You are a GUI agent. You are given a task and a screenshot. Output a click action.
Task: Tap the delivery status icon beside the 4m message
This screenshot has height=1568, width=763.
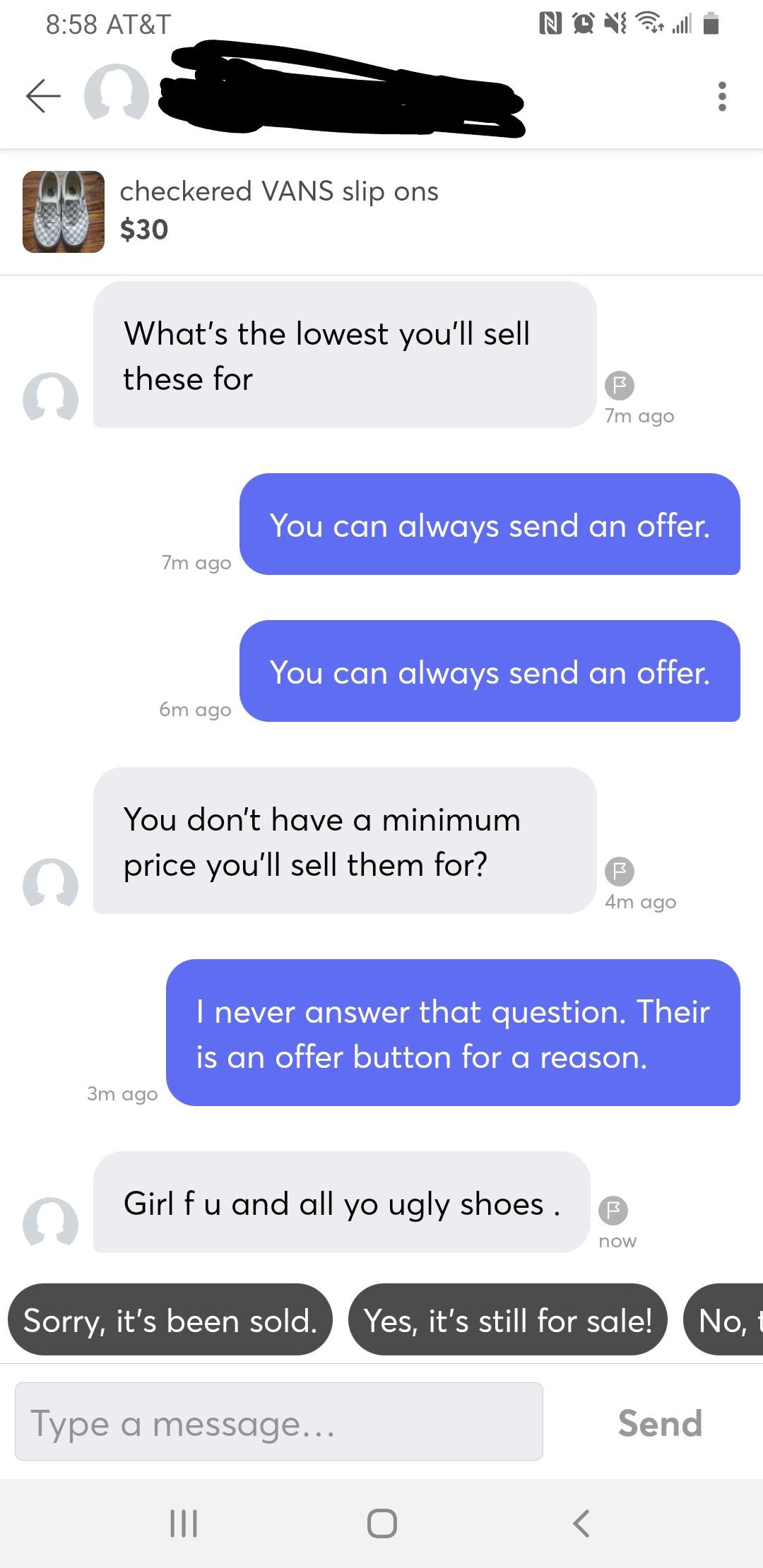(x=620, y=870)
